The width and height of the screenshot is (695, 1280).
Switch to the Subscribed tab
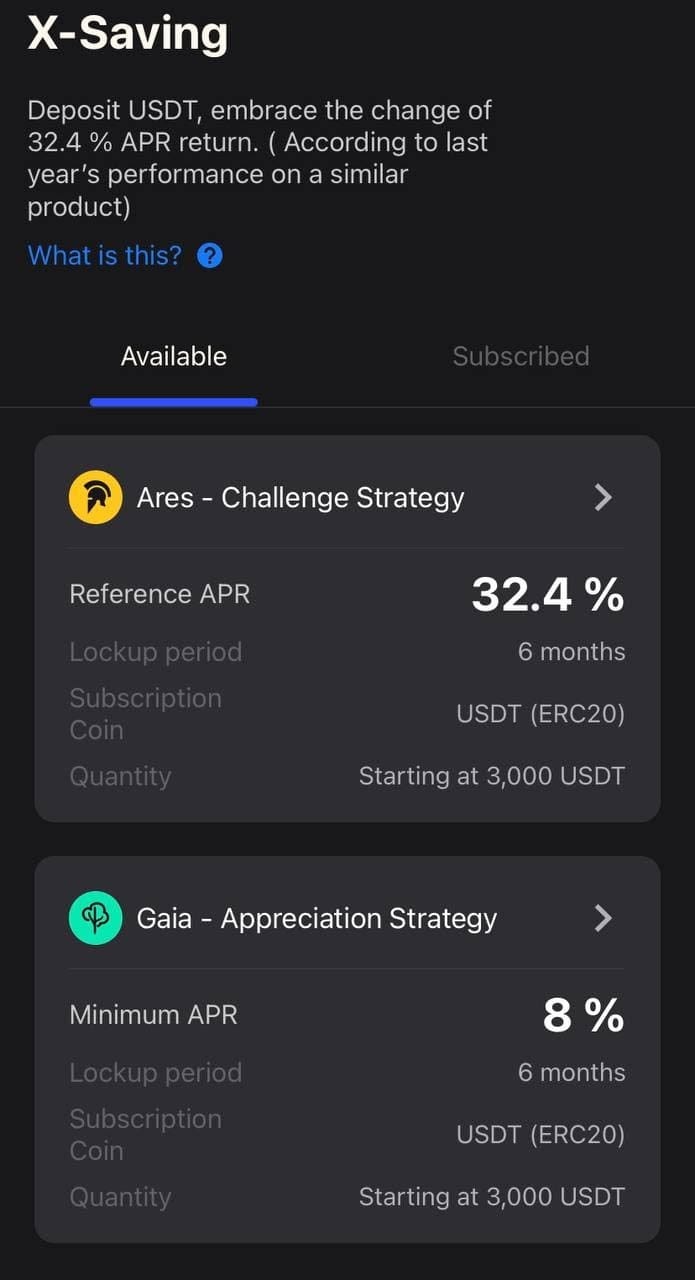[x=520, y=357]
